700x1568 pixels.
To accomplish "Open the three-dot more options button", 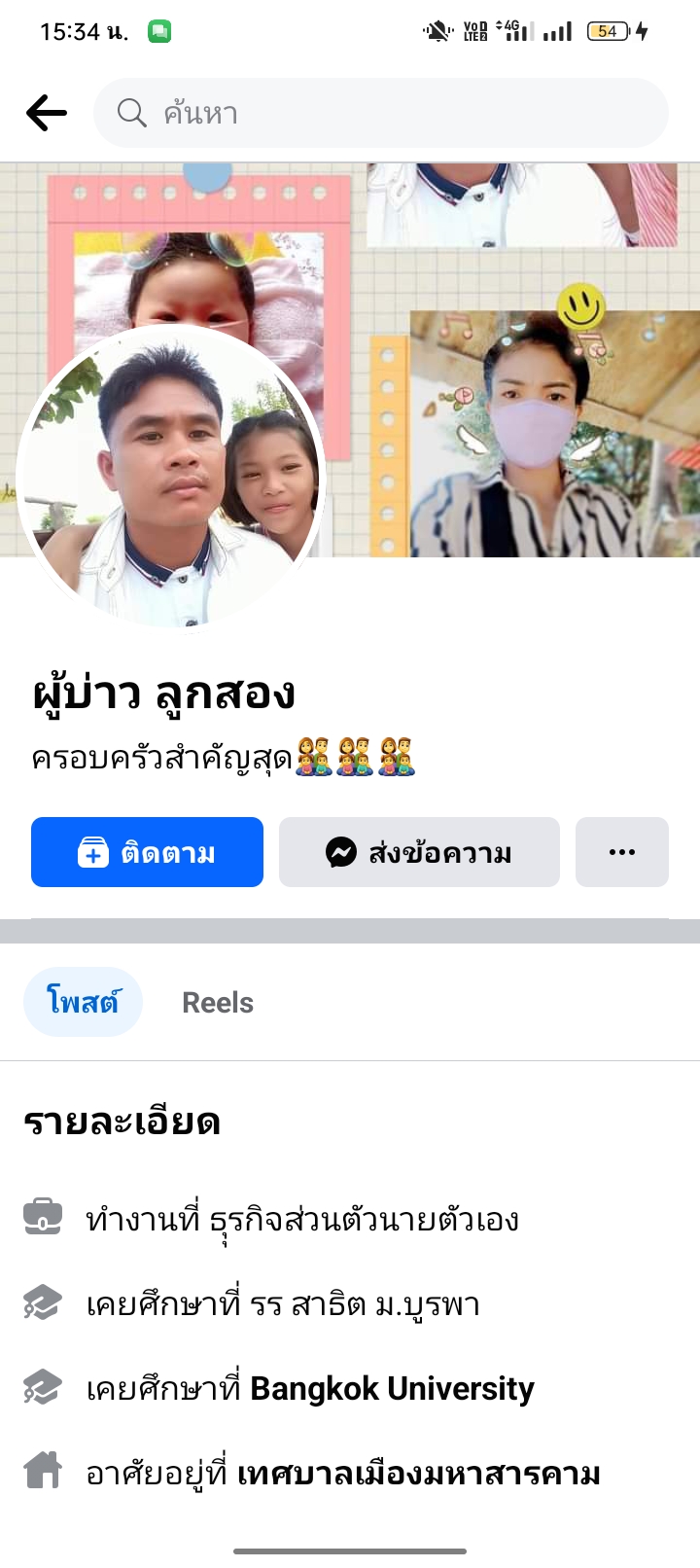I will (x=621, y=852).
